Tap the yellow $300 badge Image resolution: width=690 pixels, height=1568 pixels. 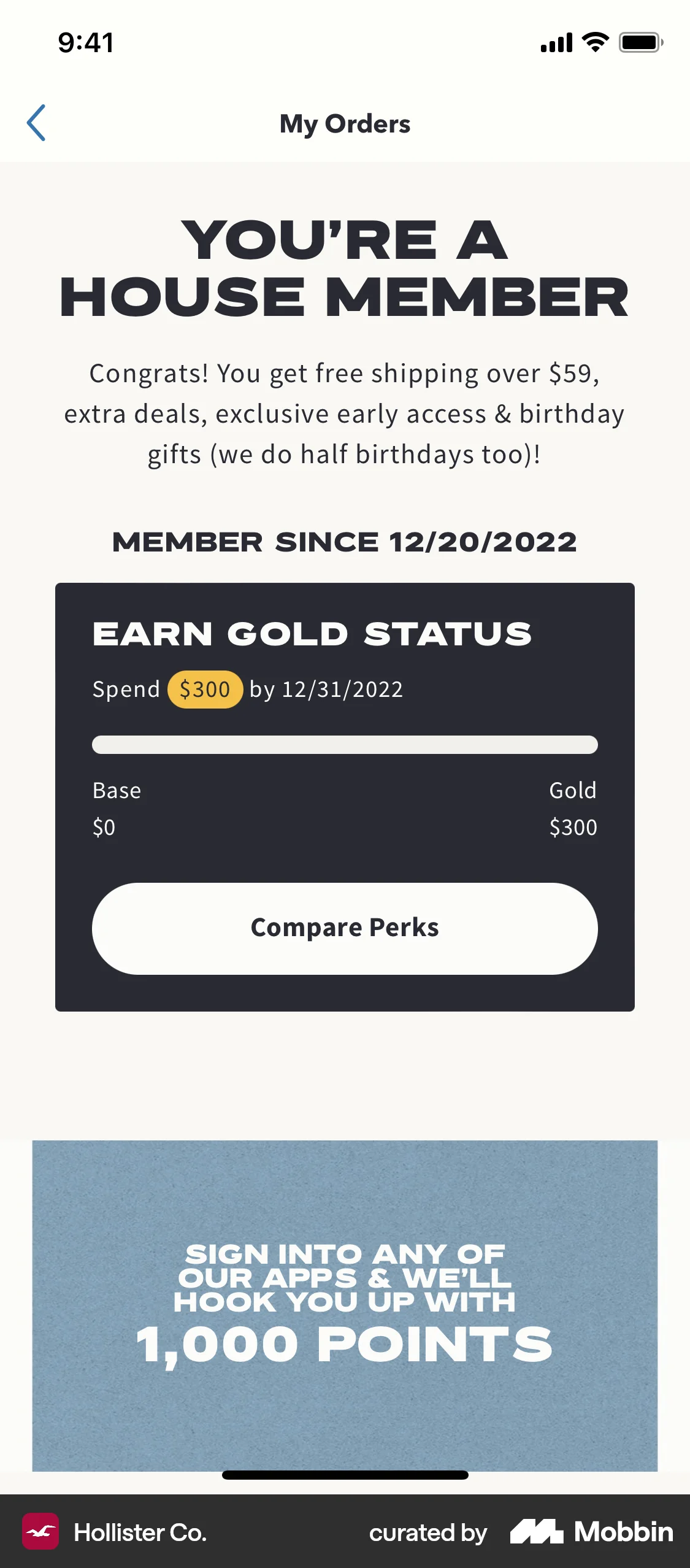coord(205,690)
